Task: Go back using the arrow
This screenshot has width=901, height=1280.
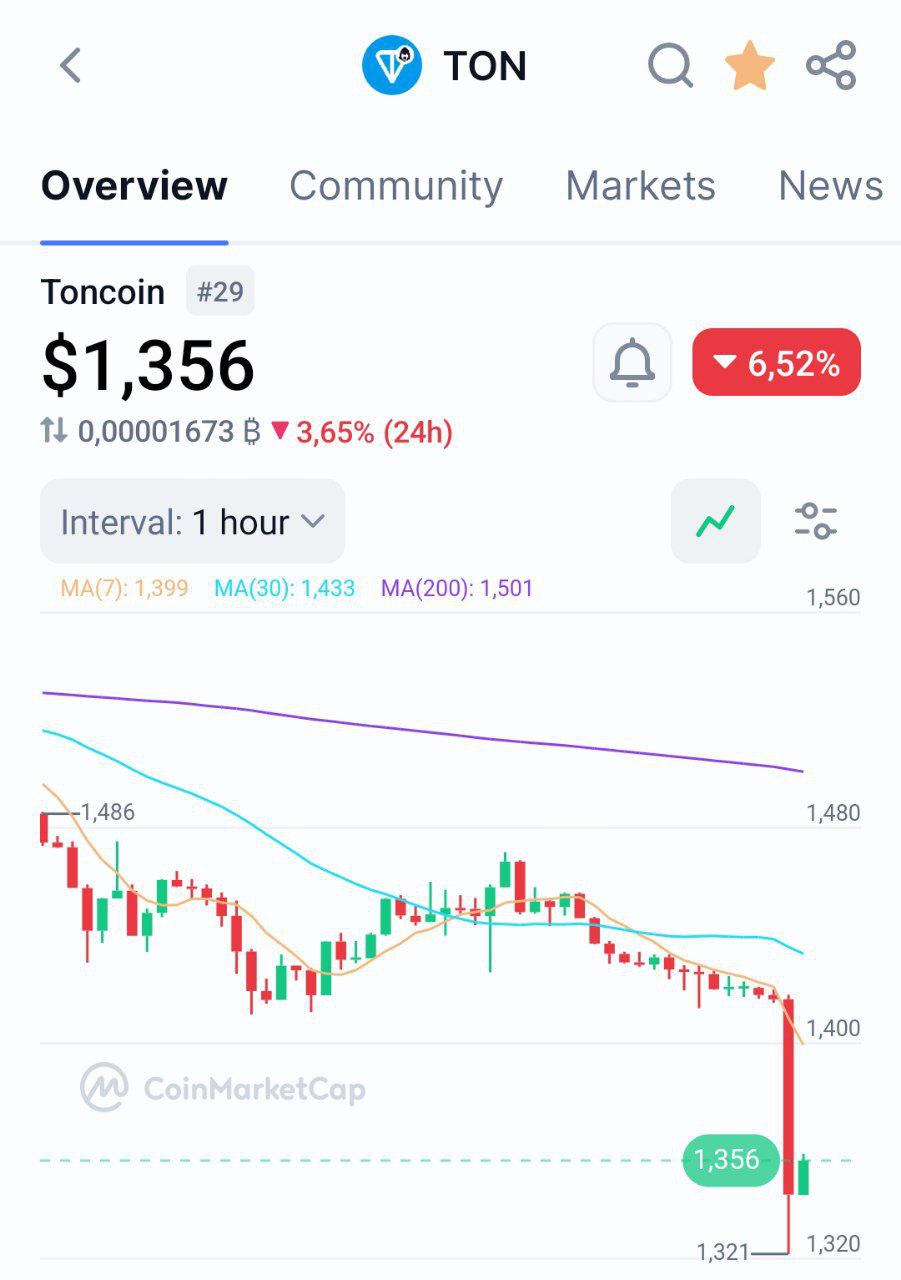Action: pos(70,66)
